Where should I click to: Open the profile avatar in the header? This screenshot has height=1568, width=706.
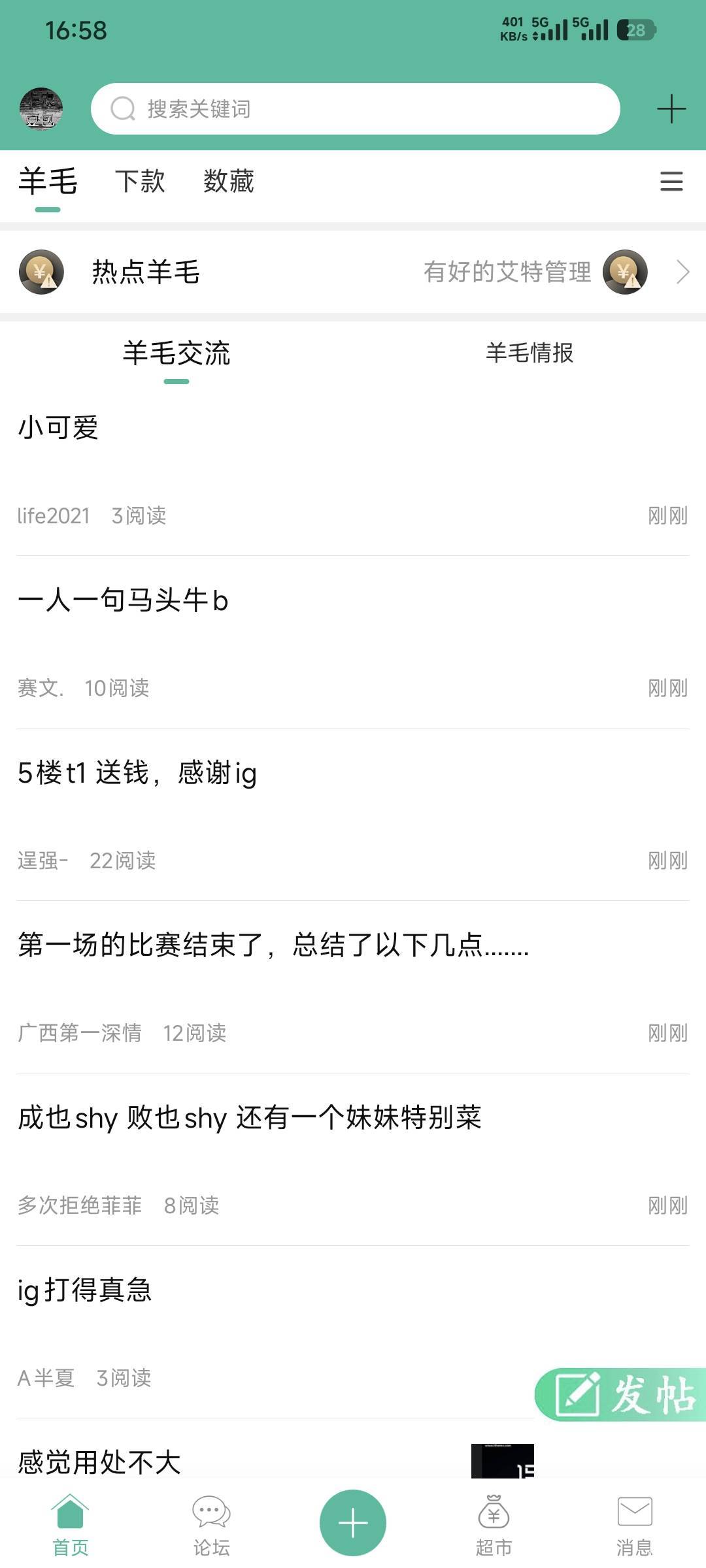pos(41,108)
